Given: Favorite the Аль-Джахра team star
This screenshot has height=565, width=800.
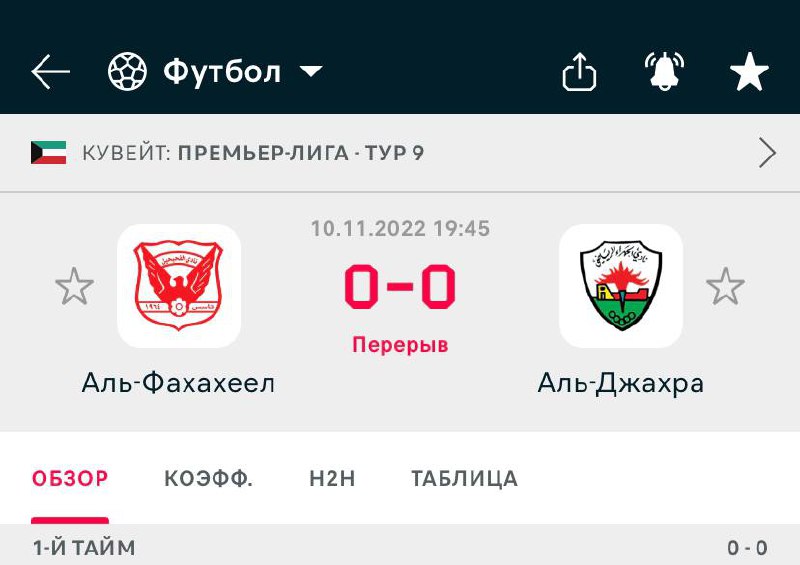Looking at the screenshot, I should pos(725,287).
